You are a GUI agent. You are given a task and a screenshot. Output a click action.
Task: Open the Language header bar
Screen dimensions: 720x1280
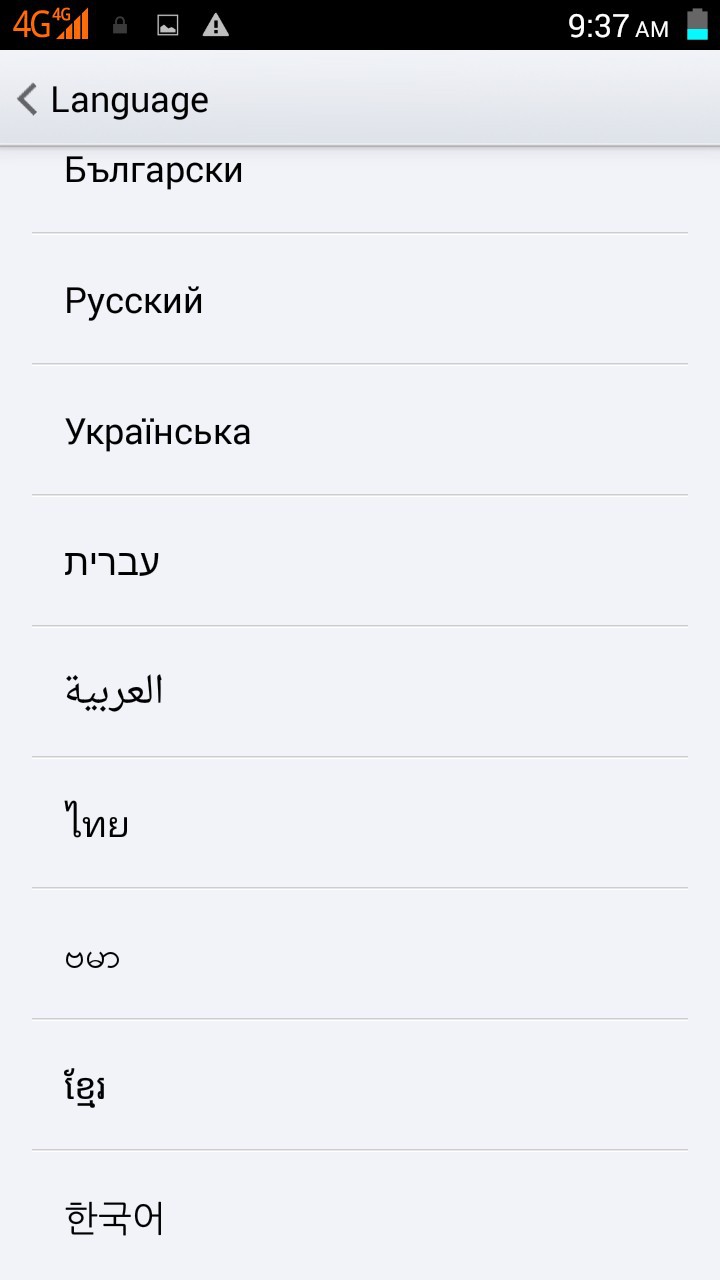[360, 100]
